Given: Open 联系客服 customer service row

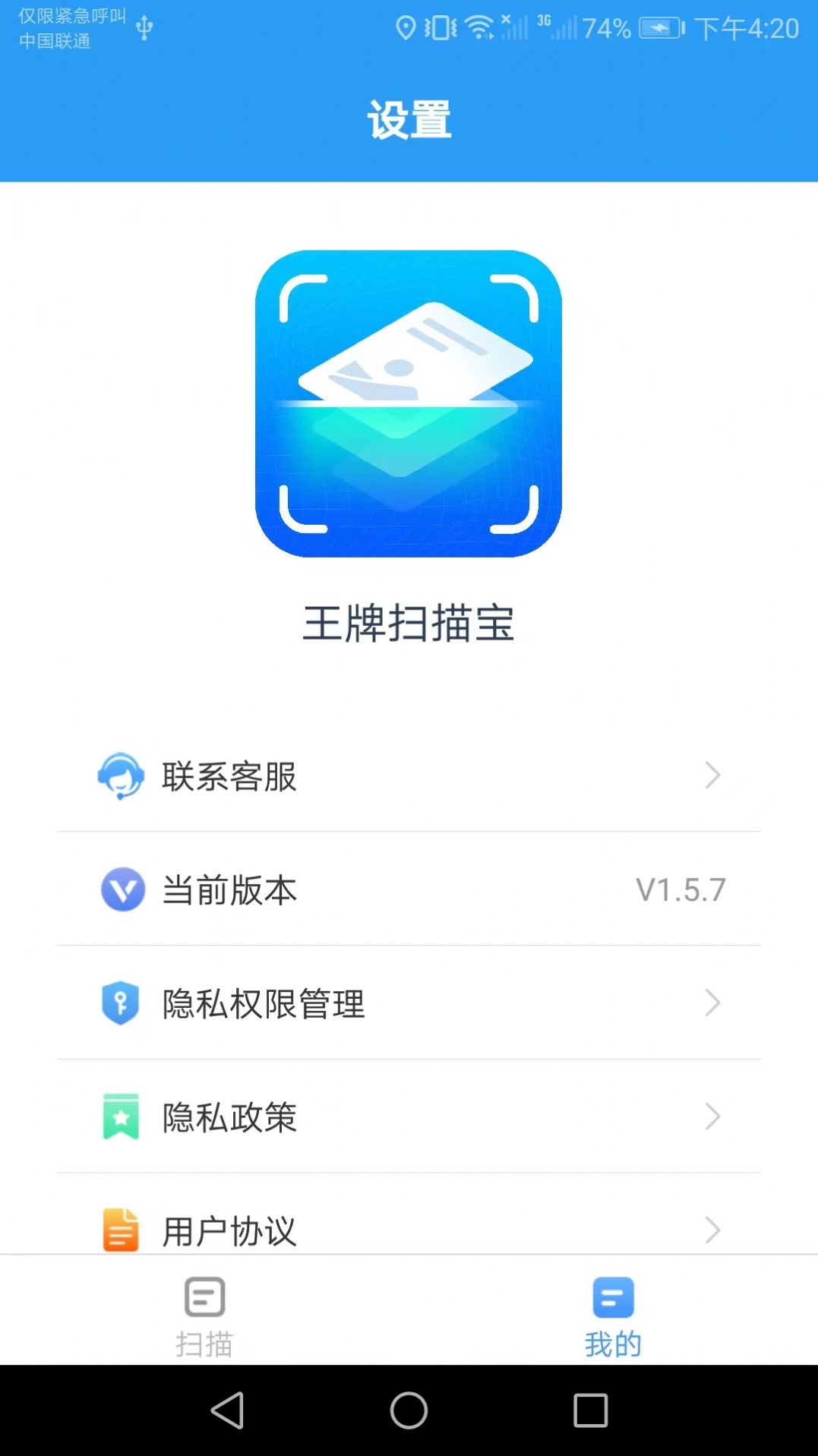Looking at the screenshot, I should [x=409, y=775].
